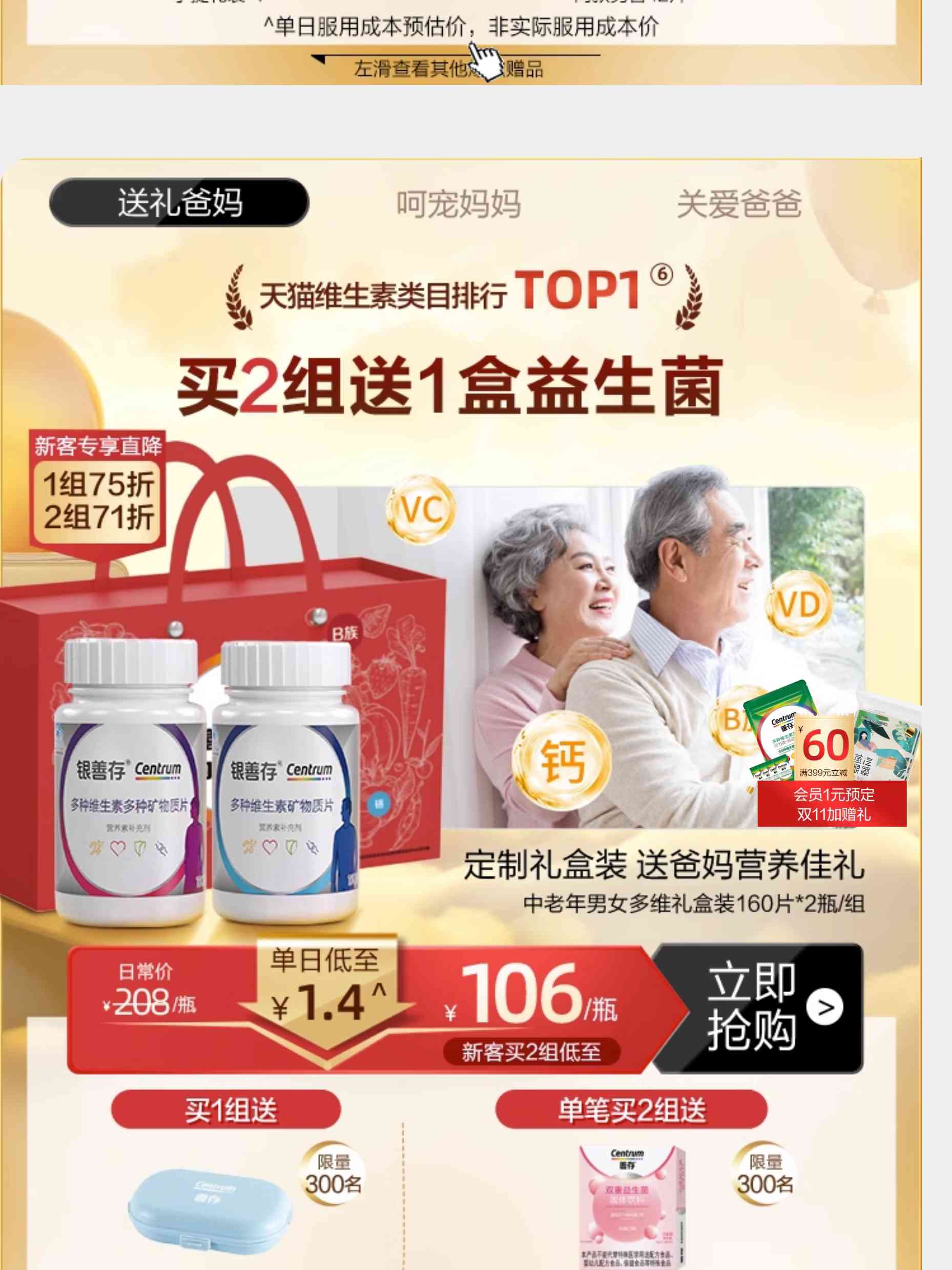952x1270 pixels.
Task: Switch to the 关爱爸爸 tab
Action: (x=738, y=203)
